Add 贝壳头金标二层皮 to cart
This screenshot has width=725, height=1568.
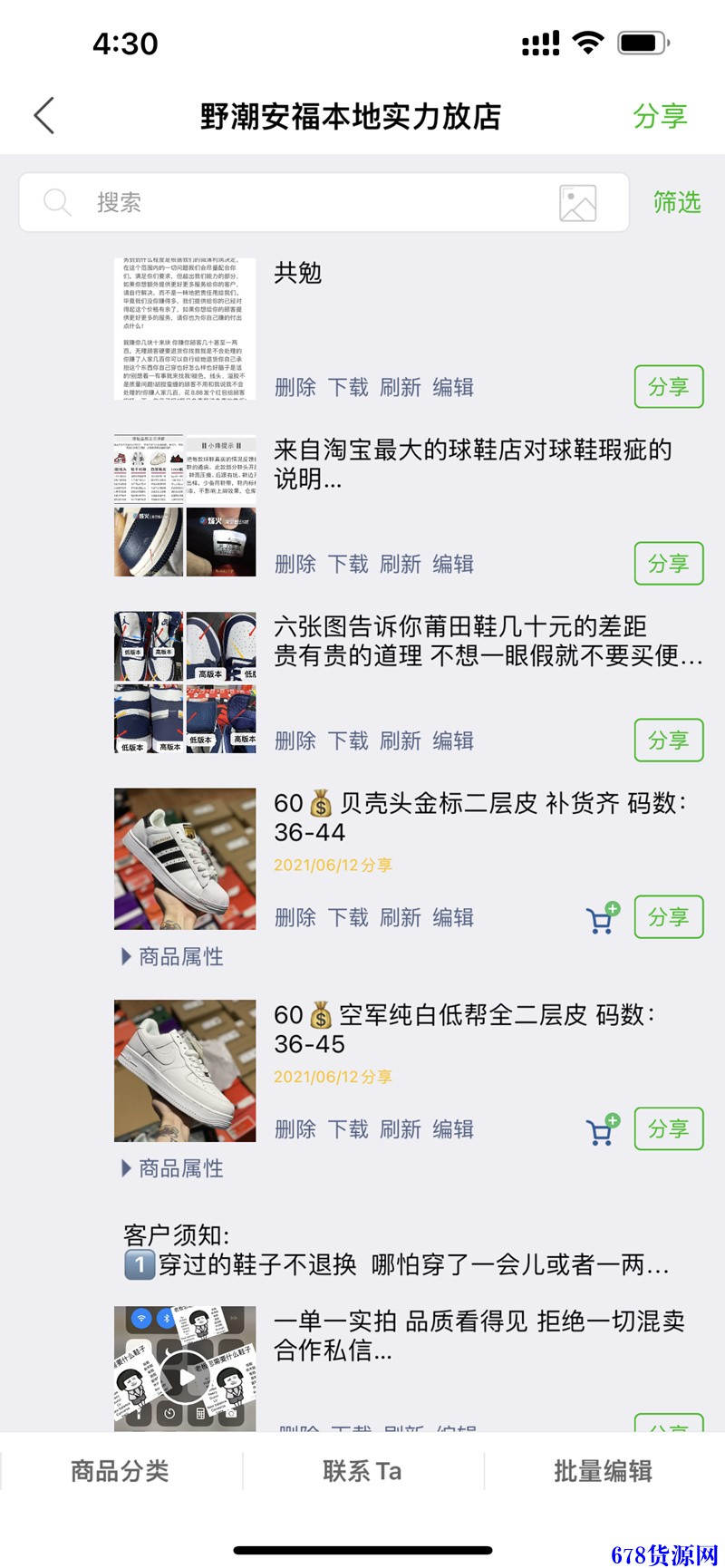point(603,918)
